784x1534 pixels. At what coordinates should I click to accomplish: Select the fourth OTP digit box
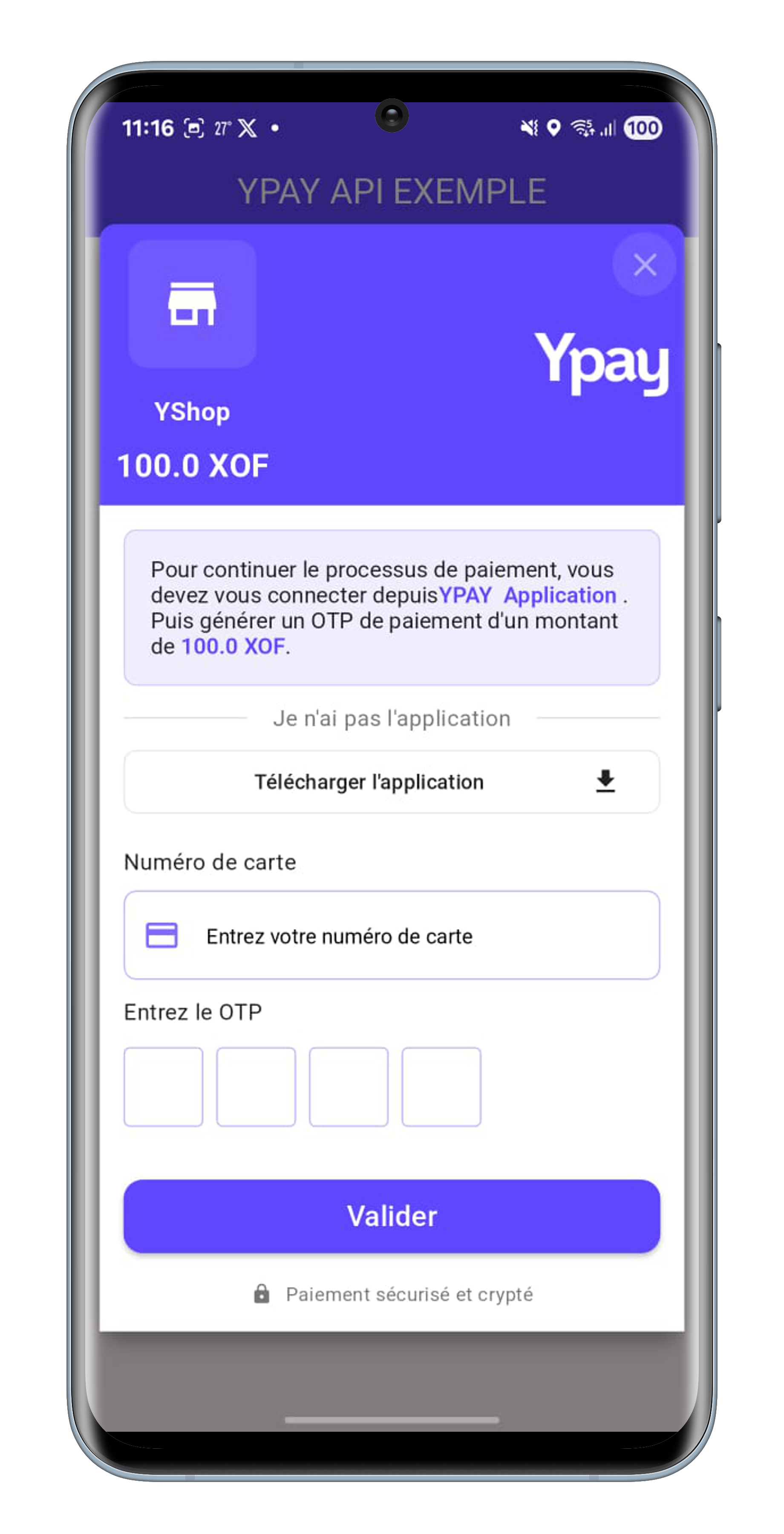tap(441, 1087)
